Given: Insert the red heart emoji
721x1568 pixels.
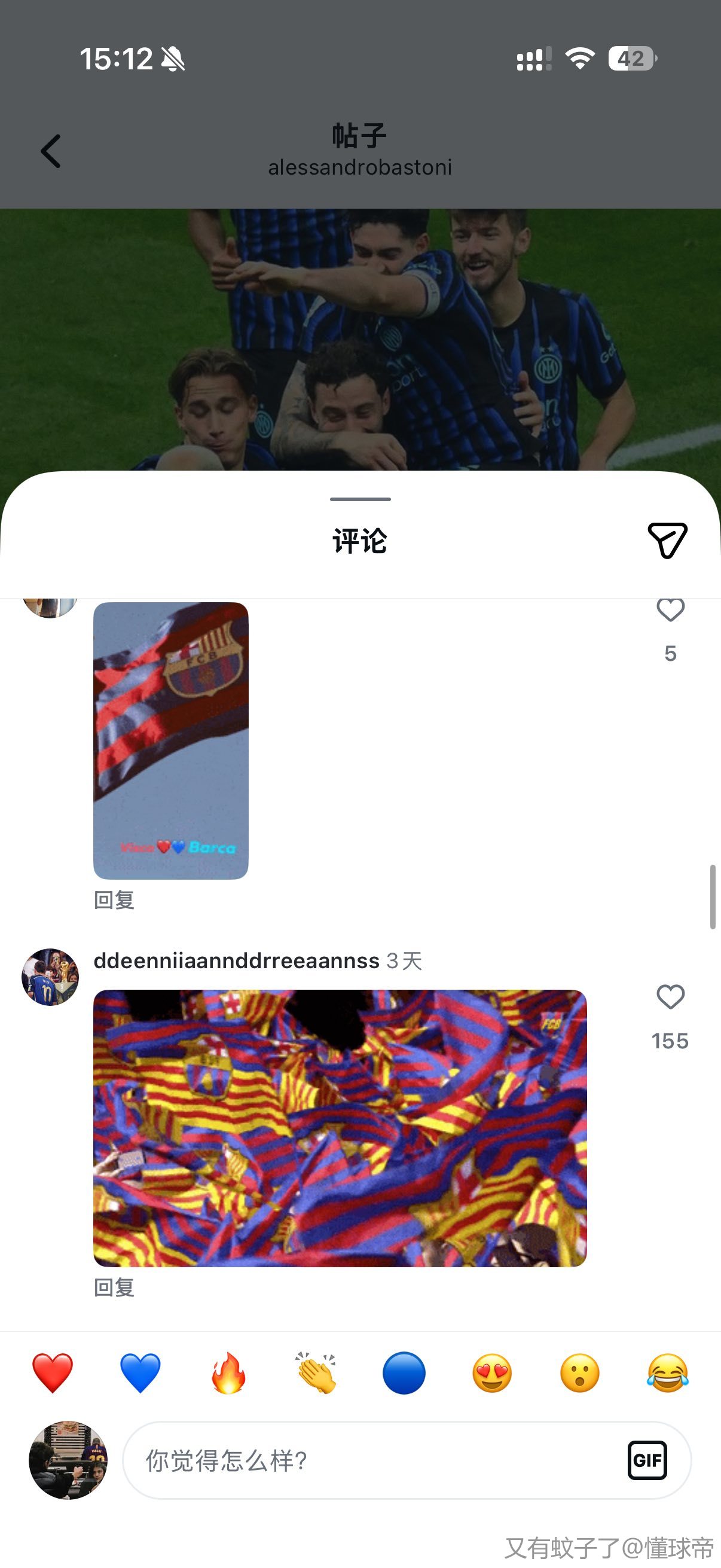Looking at the screenshot, I should point(53,1373).
